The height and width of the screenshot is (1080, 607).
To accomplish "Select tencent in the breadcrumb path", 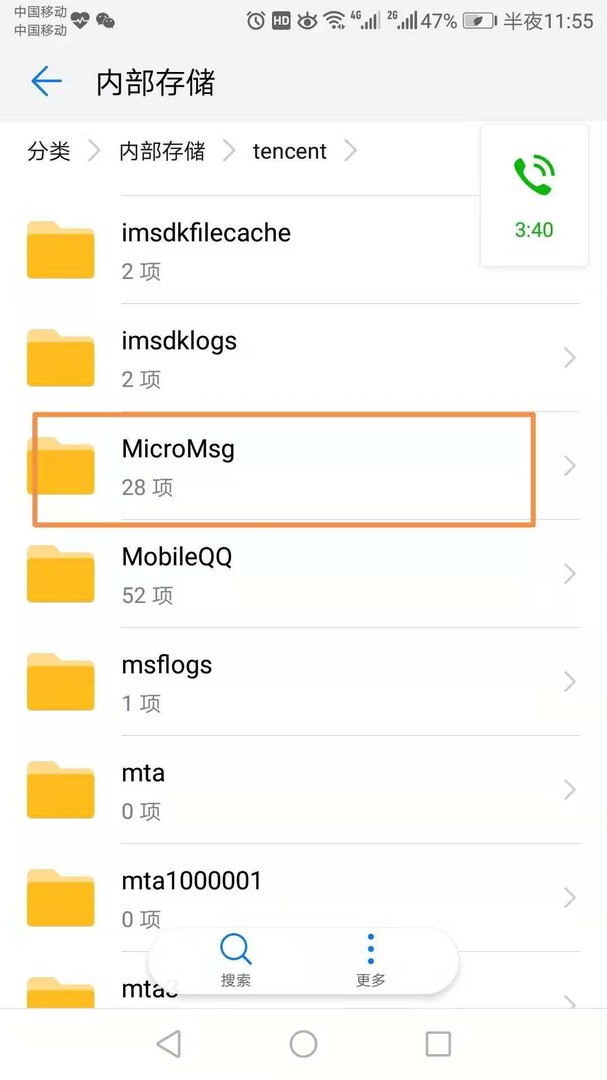I will point(289,151).
